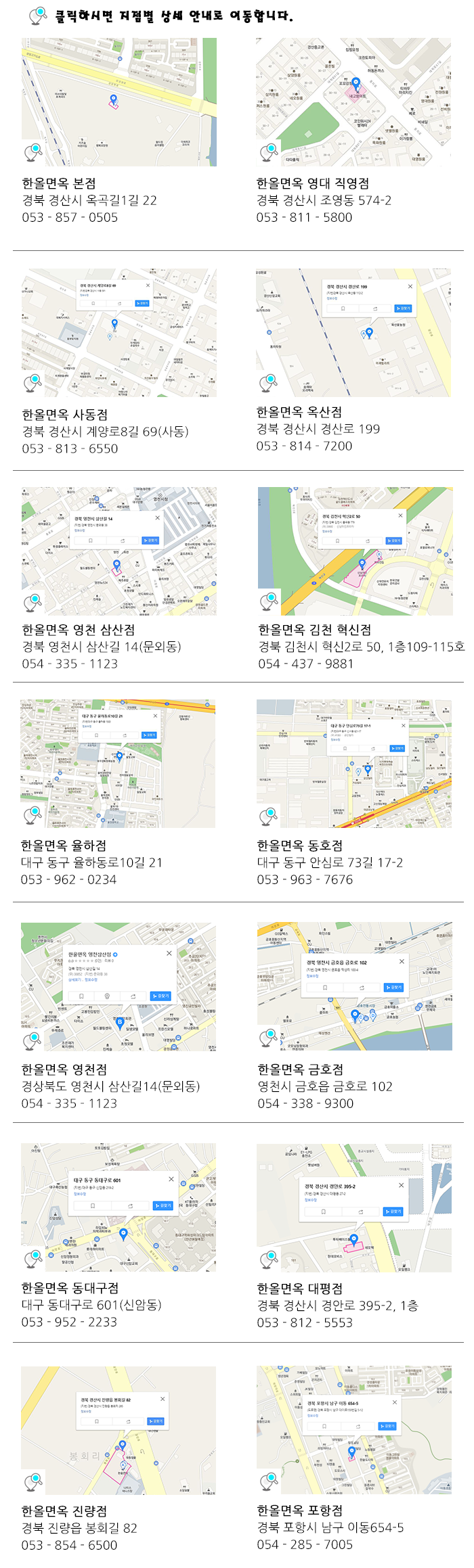
Task: View 한올면옥 김천 혁신점 map details
Action: click(355, 551)
